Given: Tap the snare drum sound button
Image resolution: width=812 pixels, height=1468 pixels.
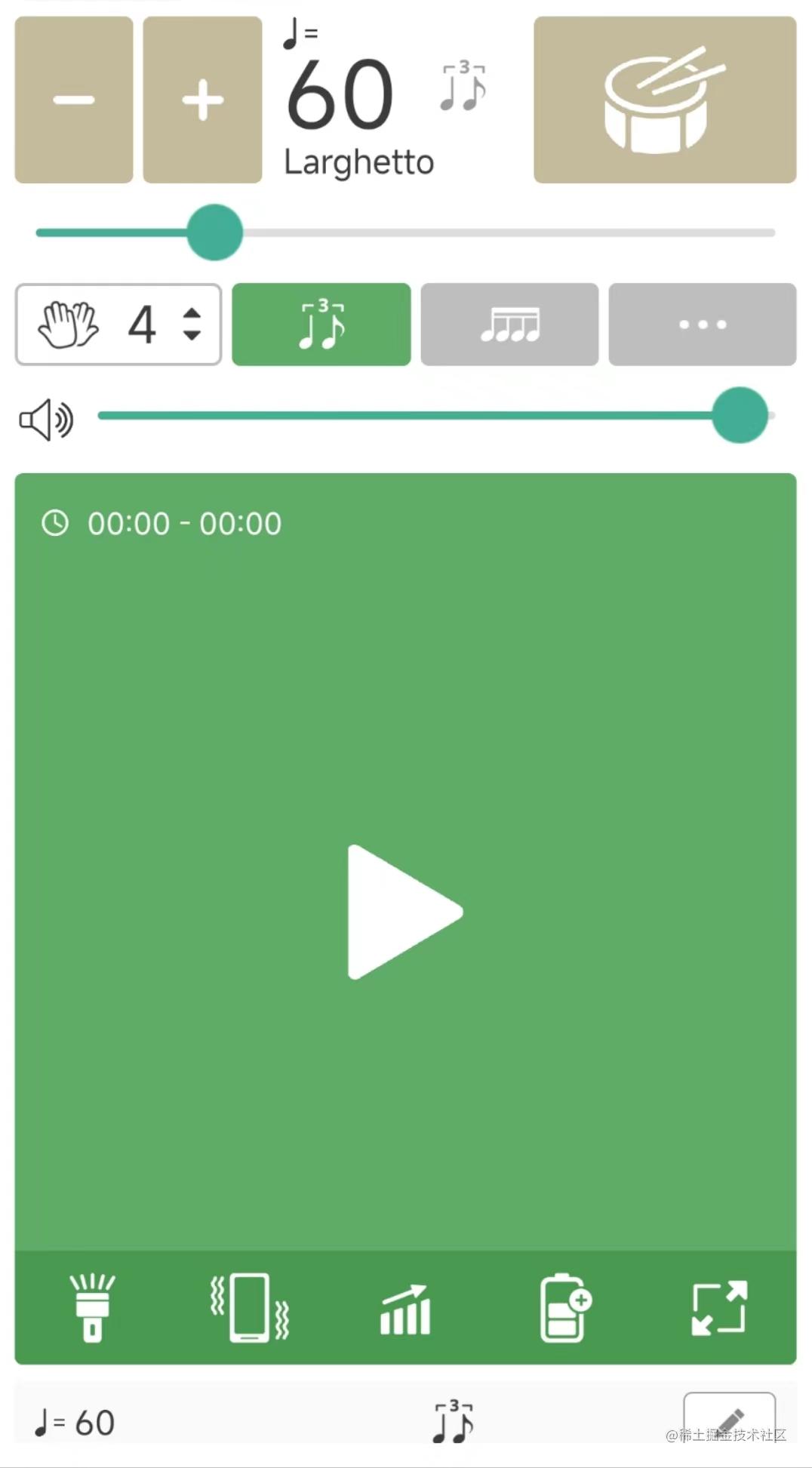Looking at the screenshot, I should [665, 100].
